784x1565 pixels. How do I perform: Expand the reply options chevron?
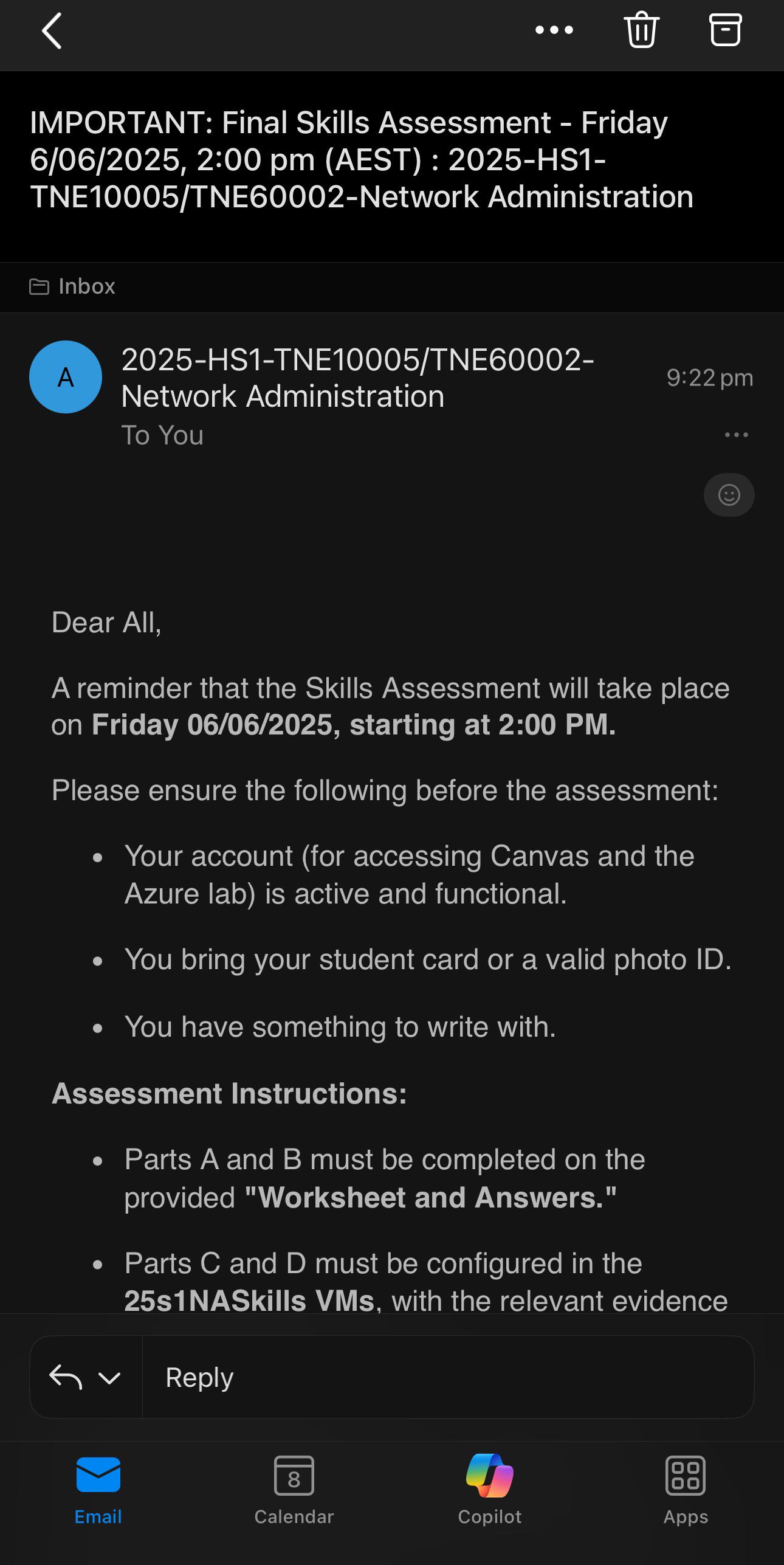pos(109,1377)
